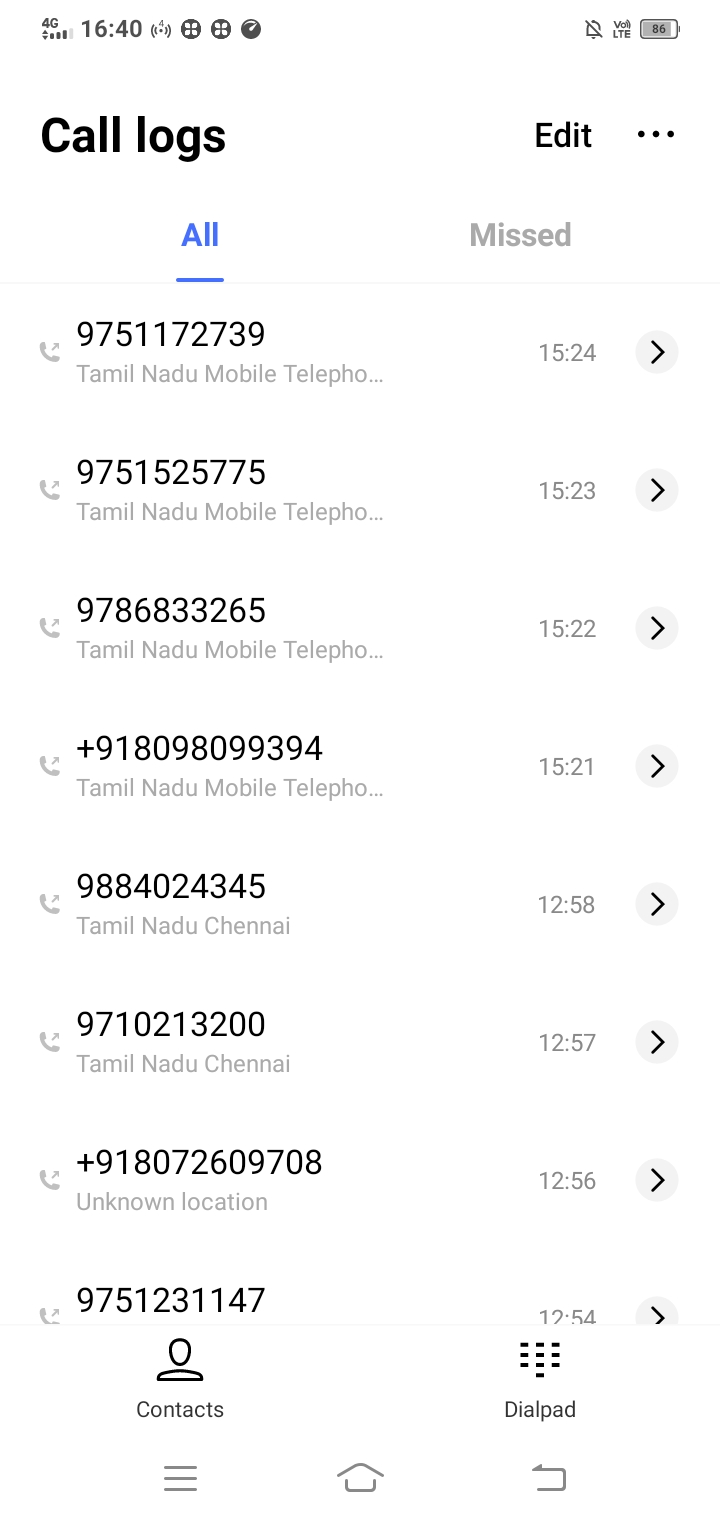720x1520 pixels.
Task: Switch to the Missed tab
Action: pyautogui.click(x=520, y=235)
